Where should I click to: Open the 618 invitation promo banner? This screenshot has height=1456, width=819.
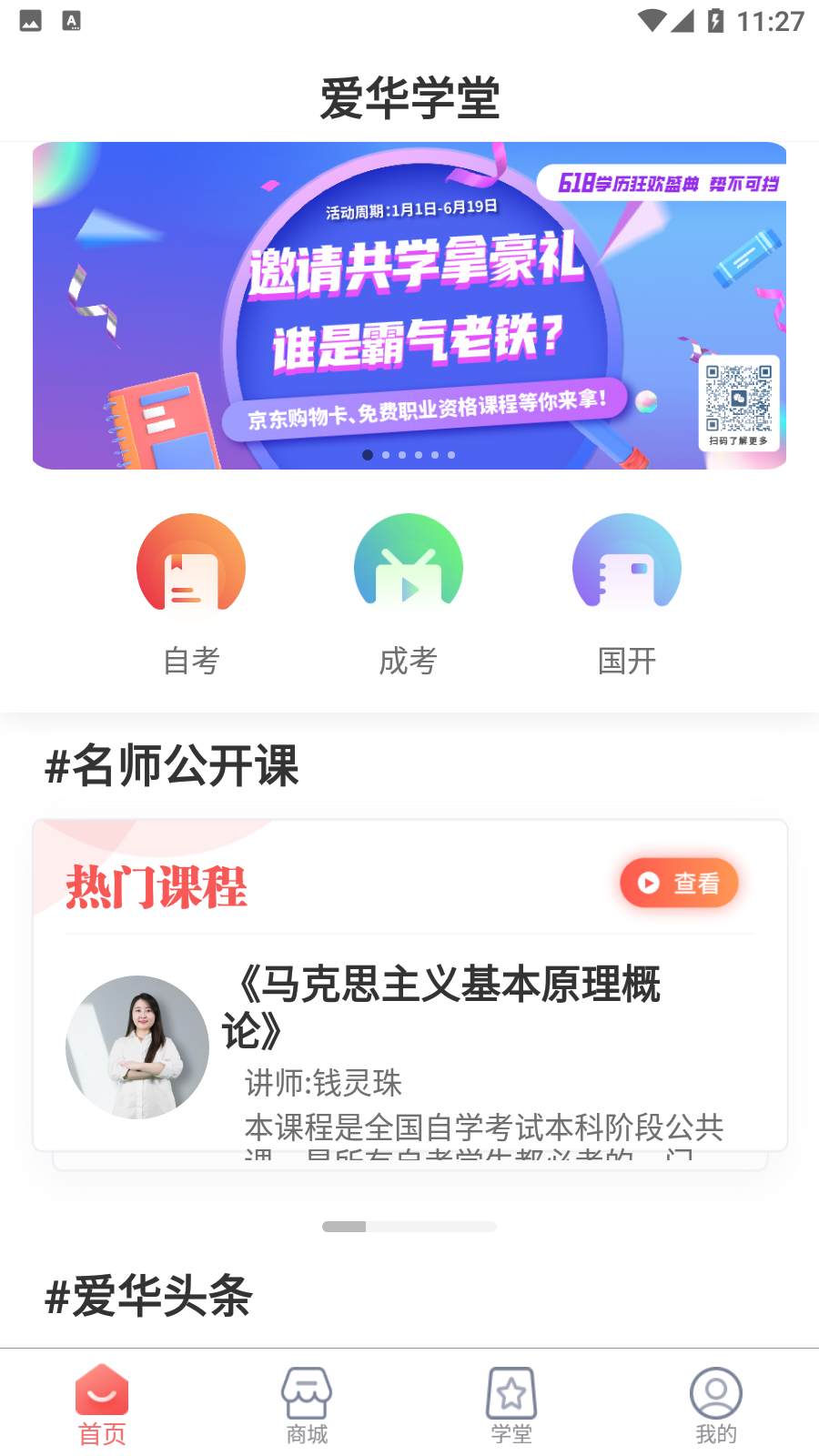point(409,306)
